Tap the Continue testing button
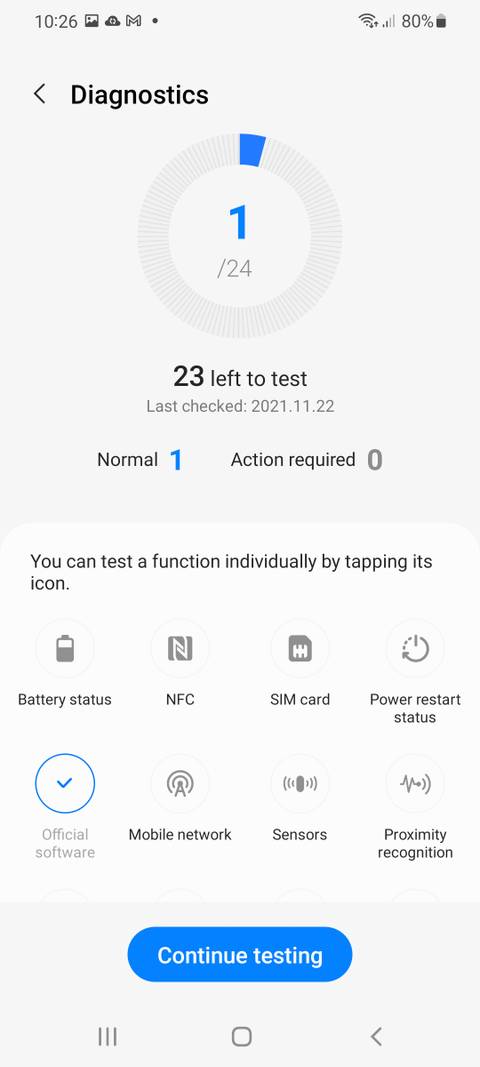The width and height of the screenshot is (480, 1067). click(x=240, y=954)
